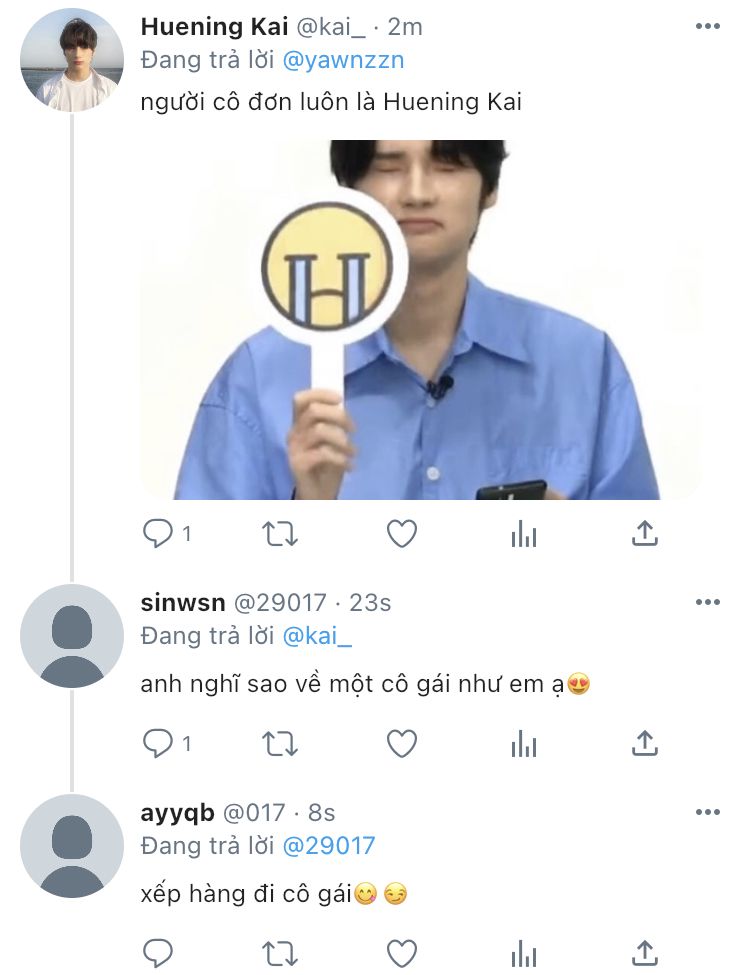The image size is (750, 975).
Task: Open Huening Kai's profile picture
Action: click(x=72, y=60)
